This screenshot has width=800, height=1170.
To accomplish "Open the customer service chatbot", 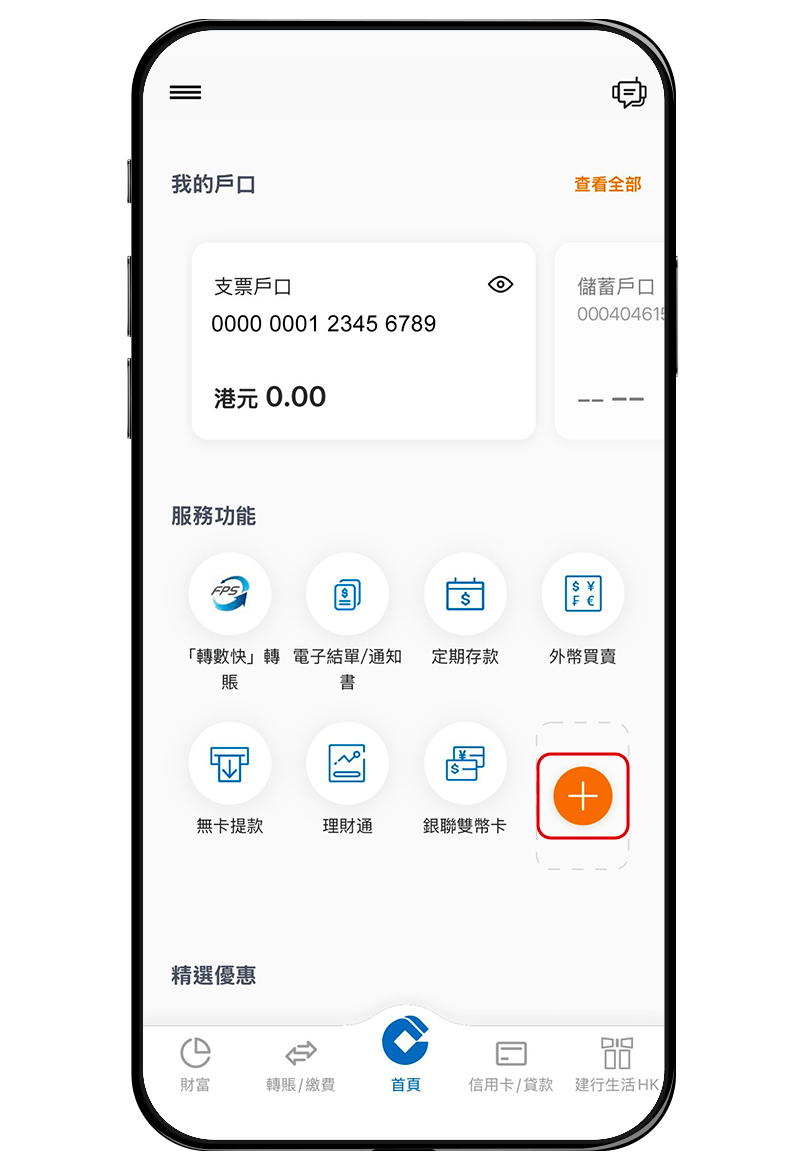I will (629, 94).
